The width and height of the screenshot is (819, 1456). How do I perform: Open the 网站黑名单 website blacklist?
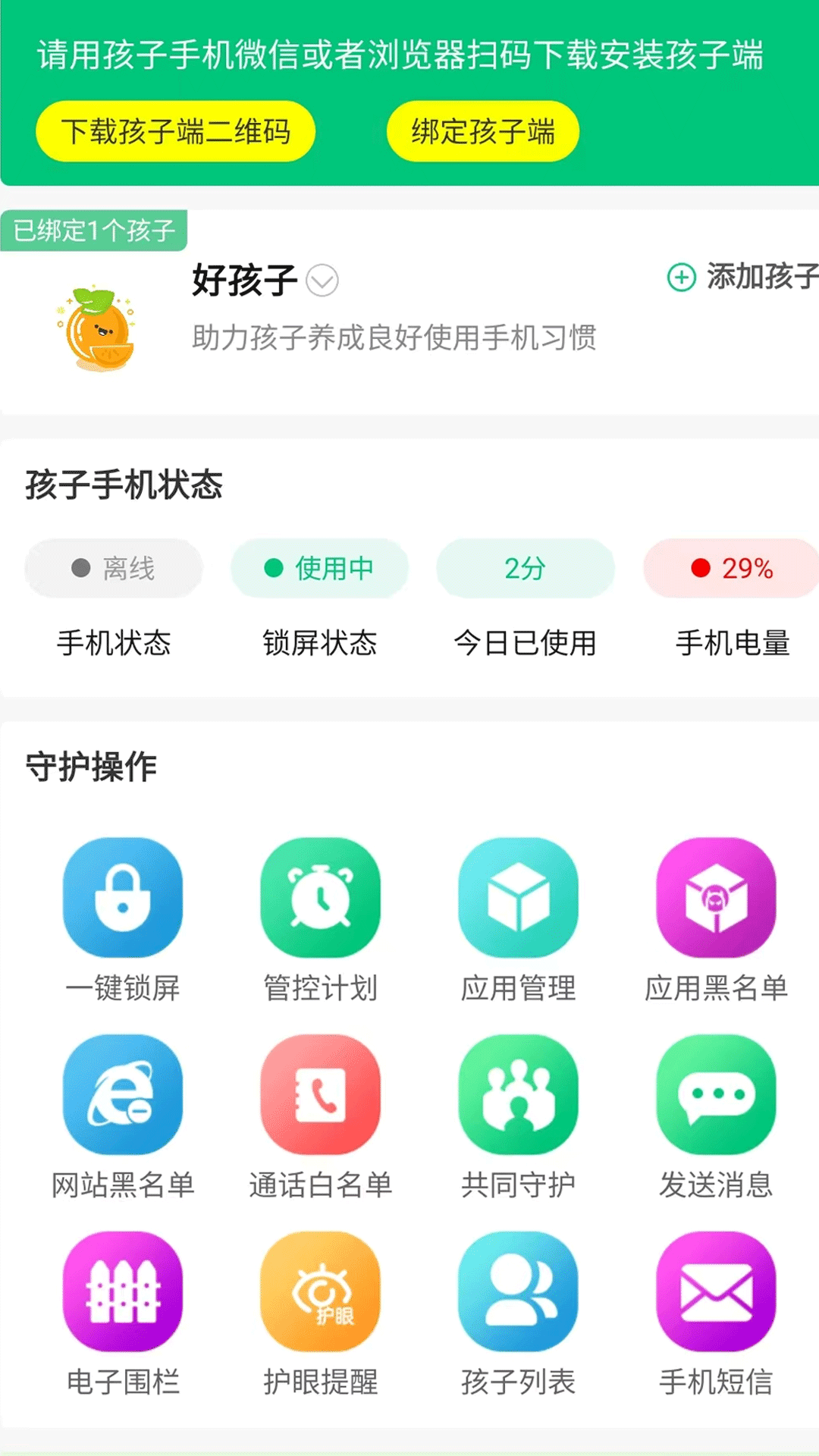124,1096
